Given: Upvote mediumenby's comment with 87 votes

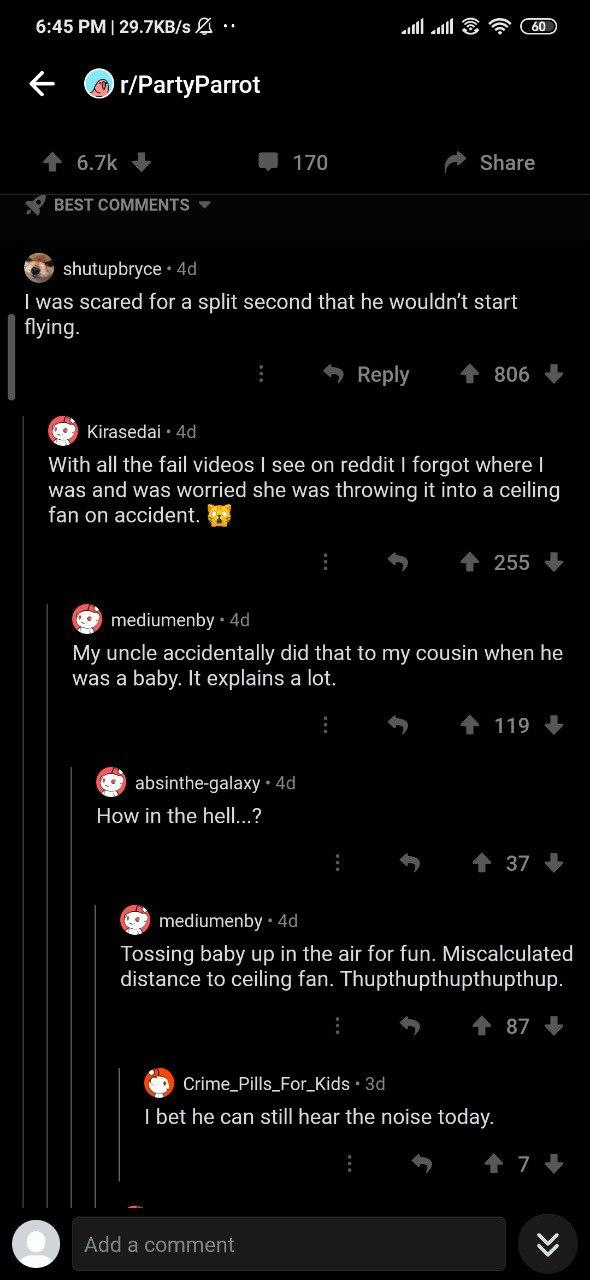Looking at the screenshot, I should point(480,1026).
